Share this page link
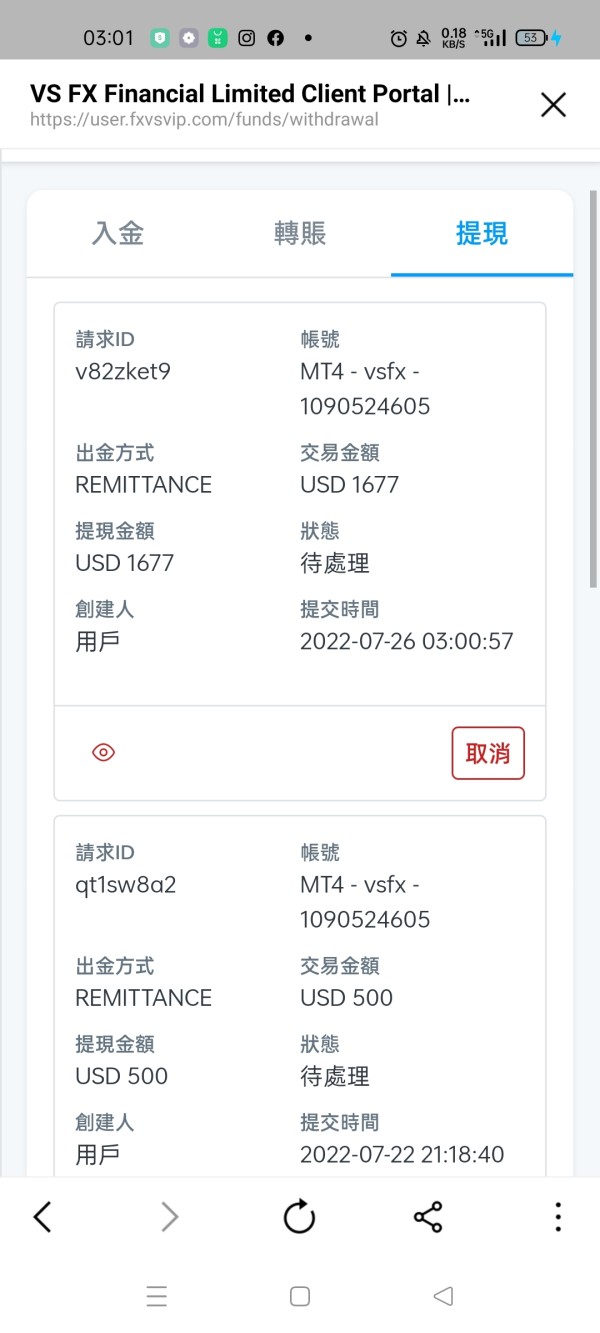The height and width of the screenshot is (1333, 600). pyautogui.click(x=428, y=1217)
